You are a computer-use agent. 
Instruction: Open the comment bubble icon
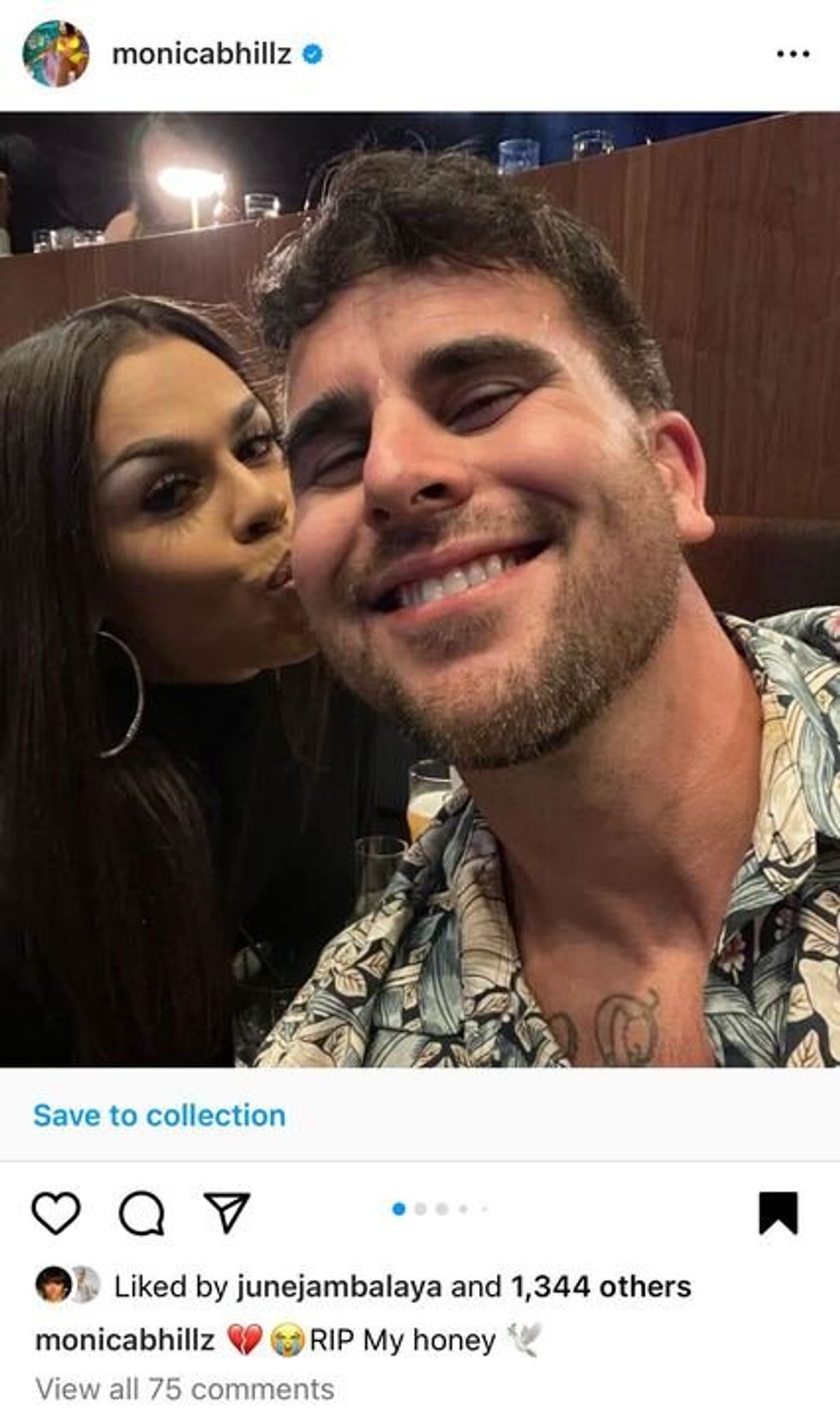point(141,1212)
